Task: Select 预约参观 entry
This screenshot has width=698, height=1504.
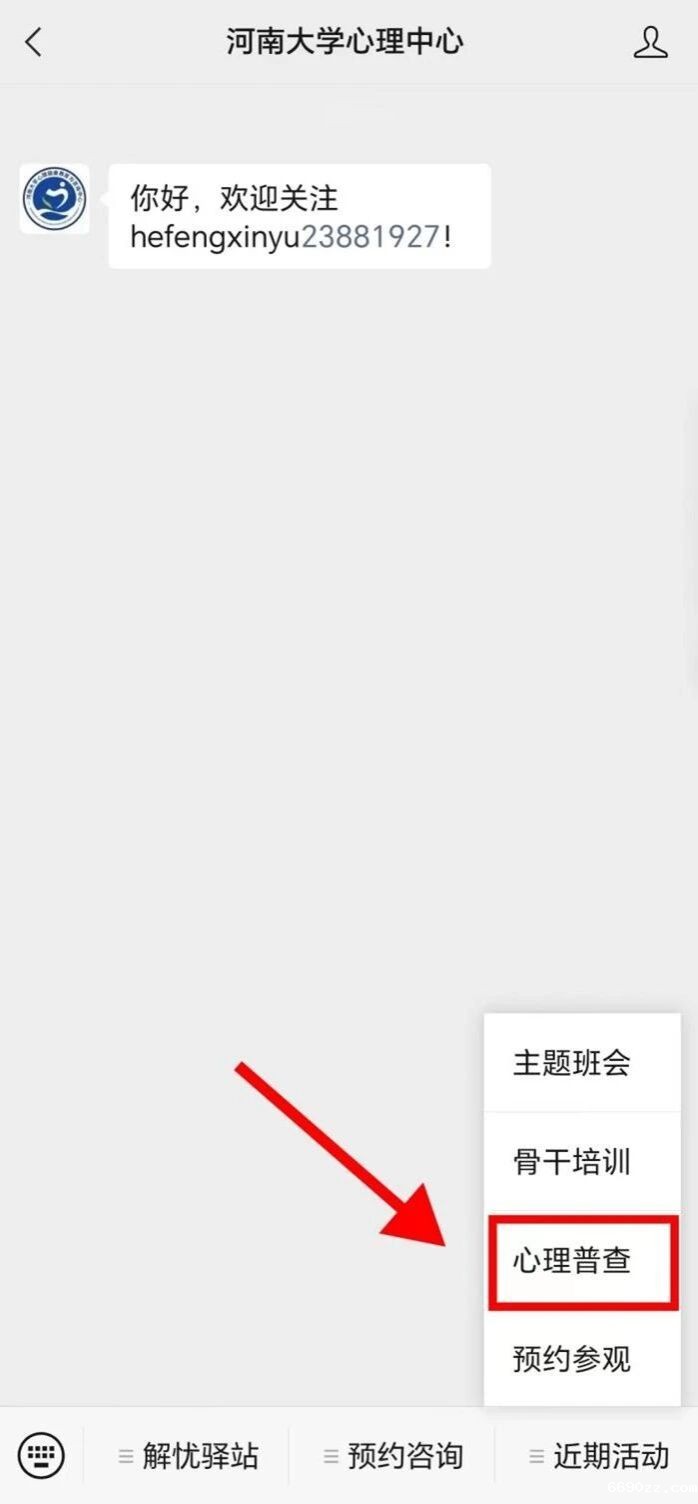Action: 572,1359
